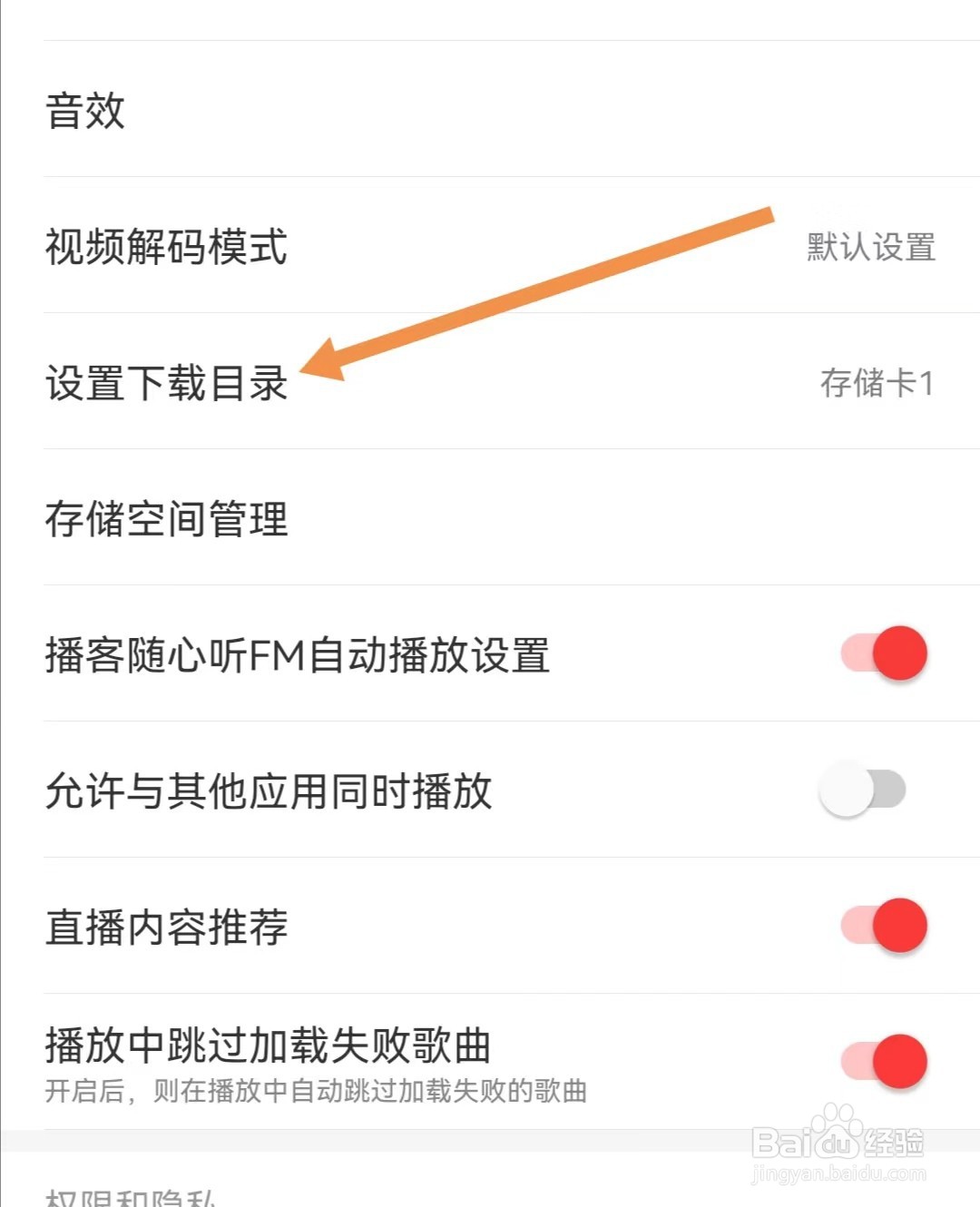Viewport: 980px width, 1207px height.
Task: Disable 播放中跳过加载失败歌曲
Action: 878,1058
